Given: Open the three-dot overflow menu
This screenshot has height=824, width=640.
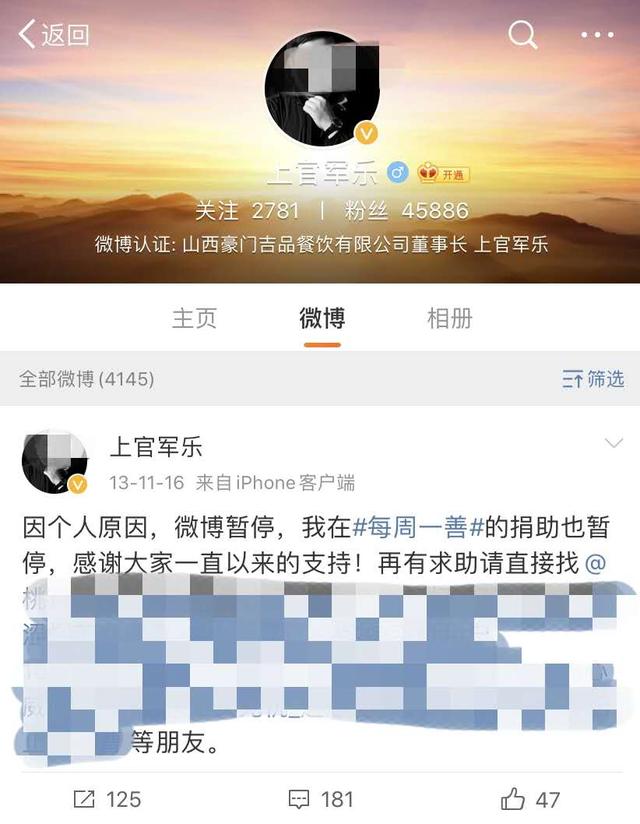Looking at the screenshot, I should pyautogui.click(x=597, y=35).
